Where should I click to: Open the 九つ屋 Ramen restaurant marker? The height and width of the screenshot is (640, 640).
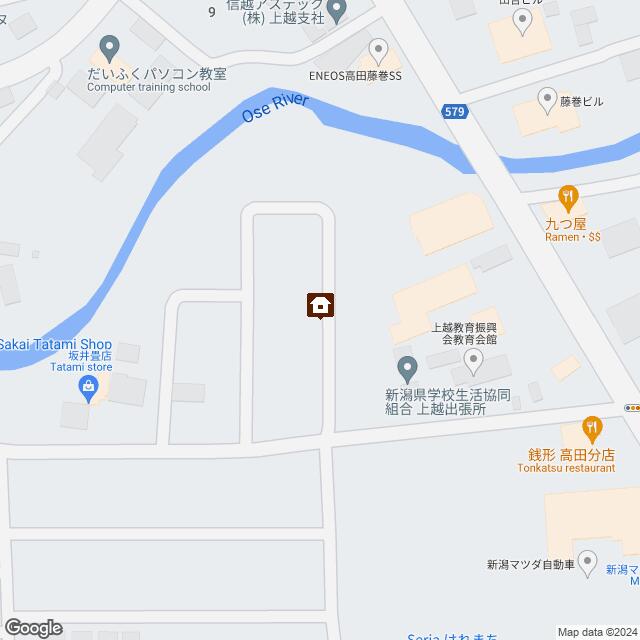(569, 195)
